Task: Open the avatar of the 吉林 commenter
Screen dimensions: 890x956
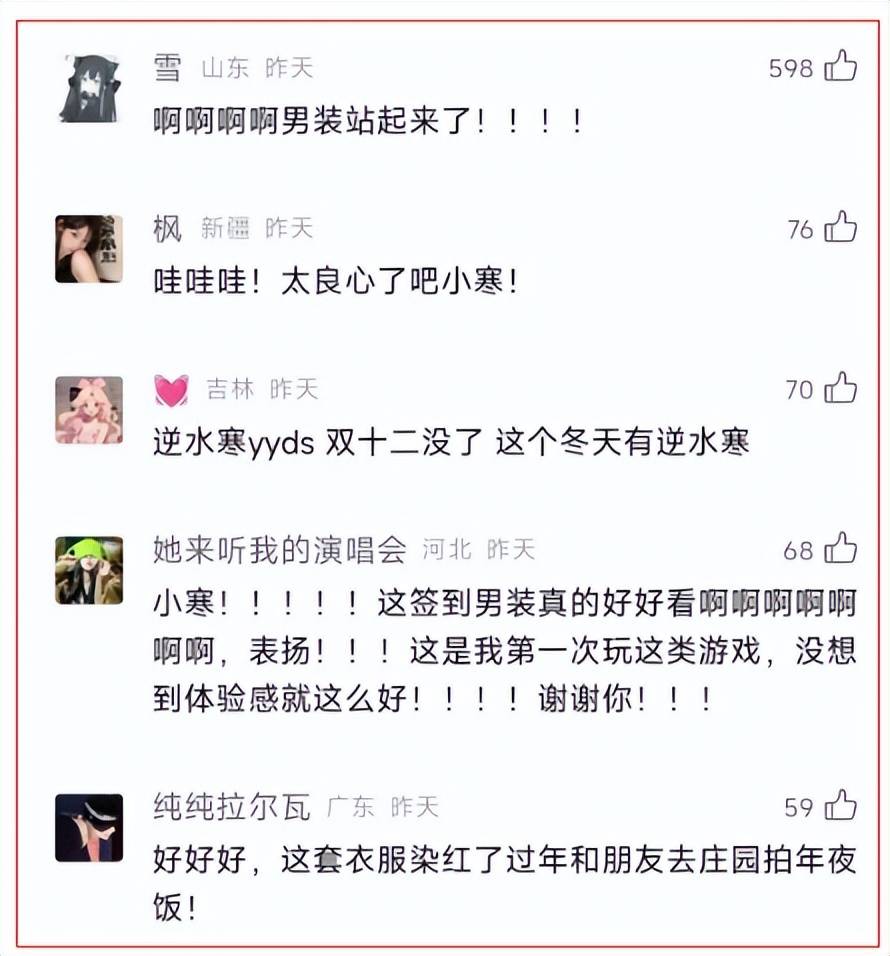Action: click(89, 409)
